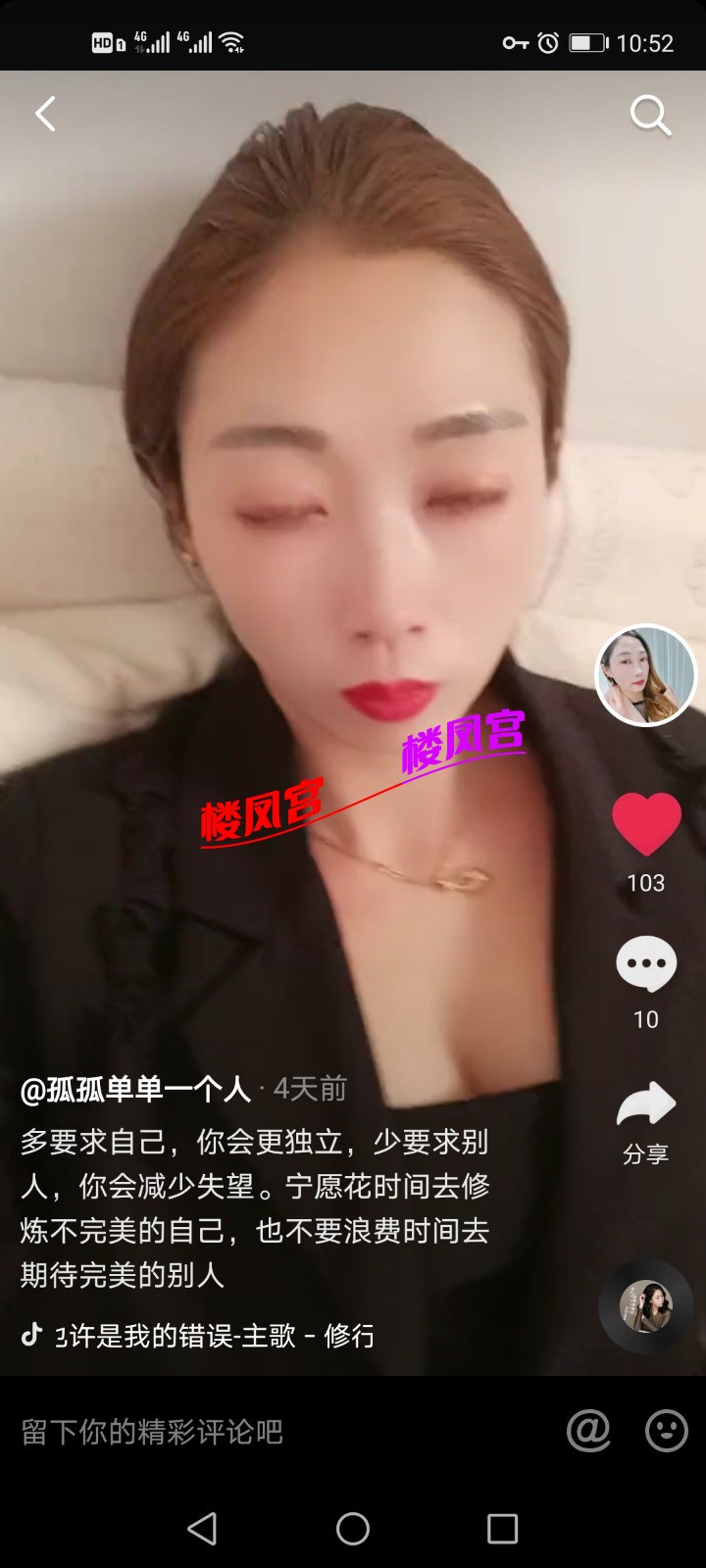This screenshot has height=1568, width=706.
Task: Open the comments bubble with 10 comments
Action: (646, 965)
